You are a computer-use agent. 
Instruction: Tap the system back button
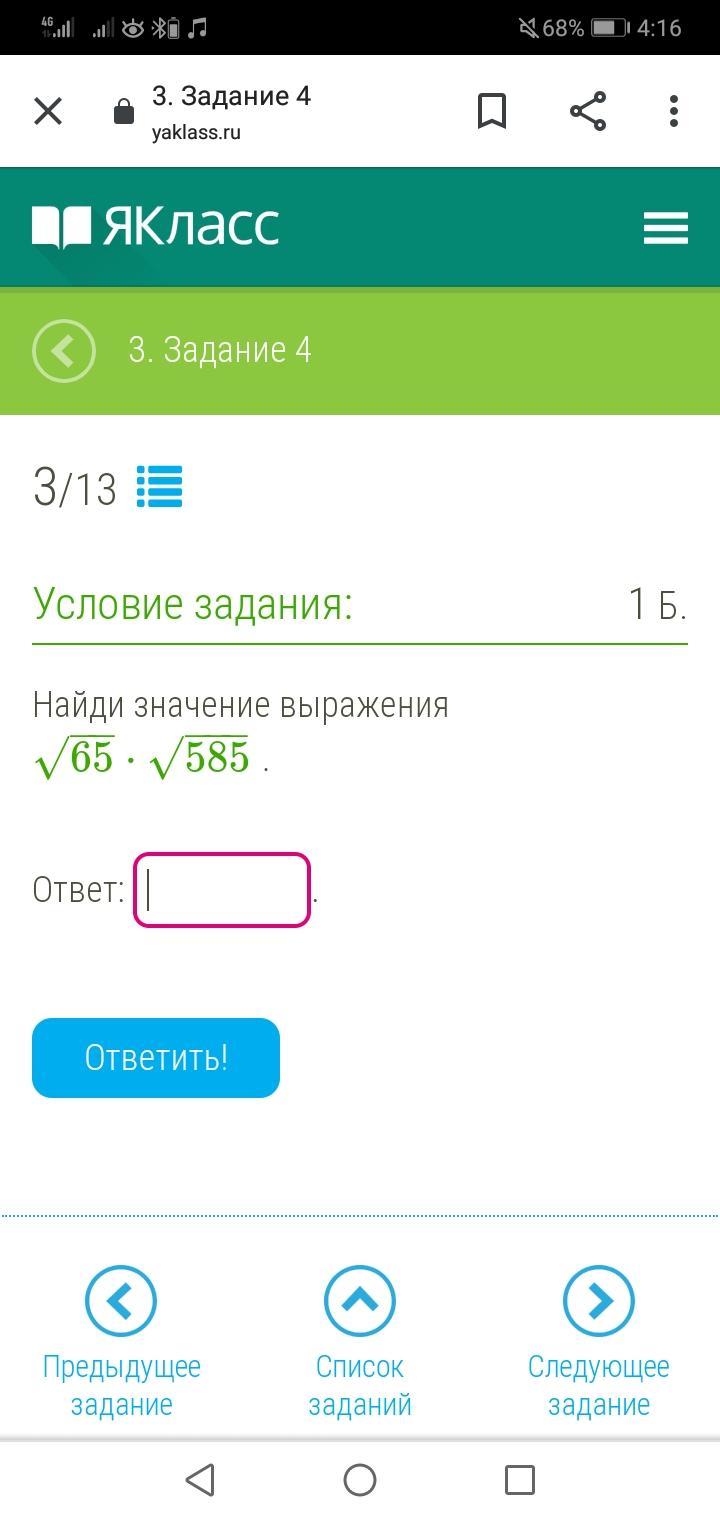coord(200,1480)
